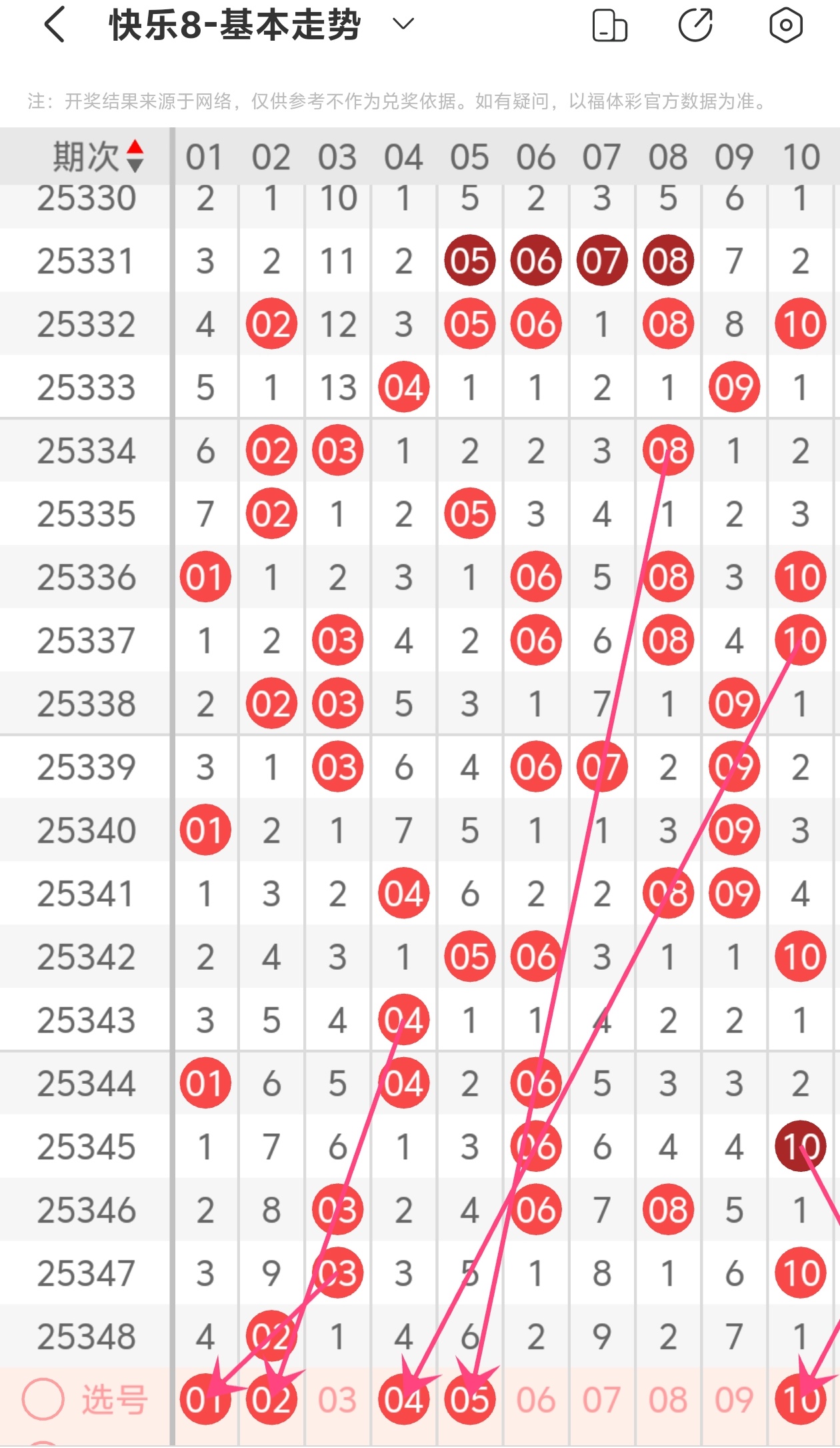Switch the chart screen orientation

[609, 25]
